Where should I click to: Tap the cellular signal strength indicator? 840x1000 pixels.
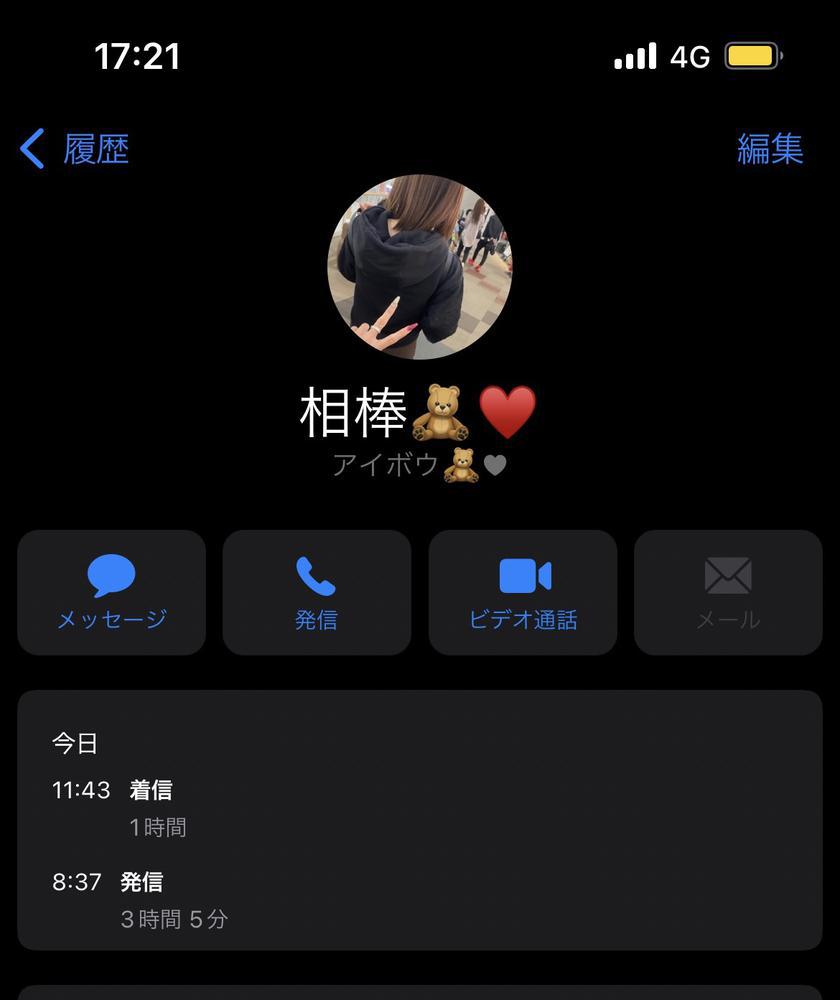(x=635, y=56)
